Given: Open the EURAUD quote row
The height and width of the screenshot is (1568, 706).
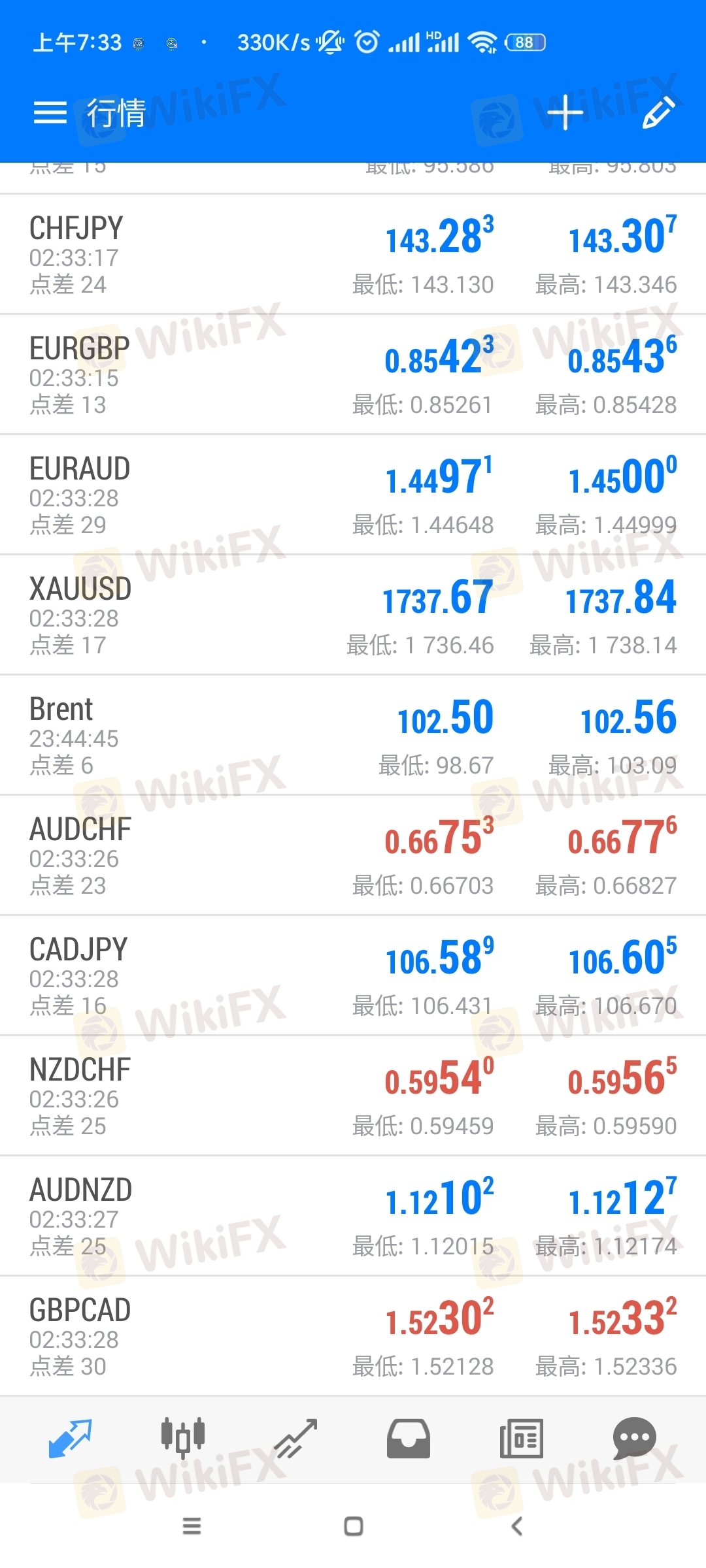Looking at the screenshot, I should tap(353, 495).
